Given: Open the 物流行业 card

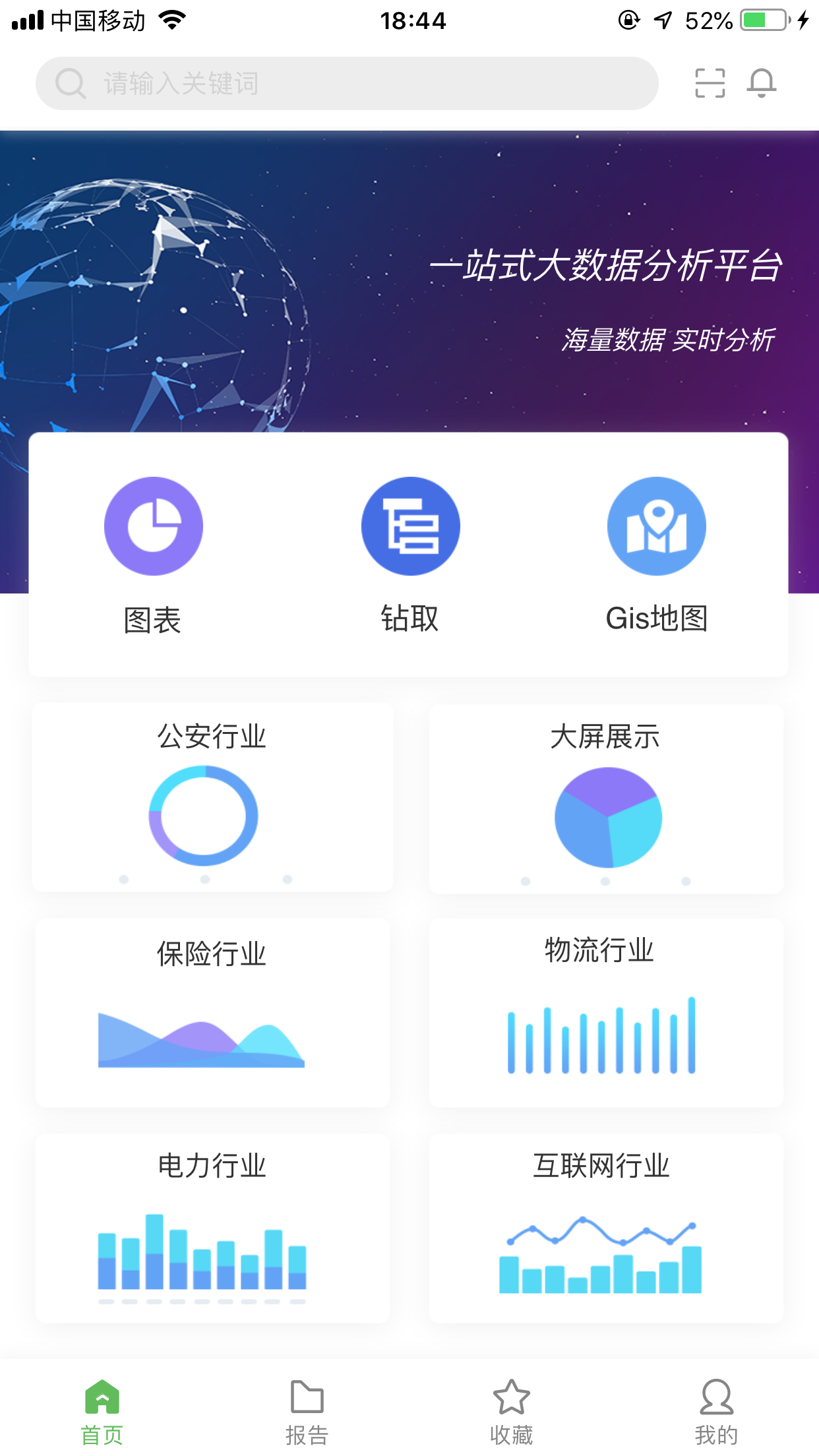Looking at the screenshot, I should (605, 1013).
